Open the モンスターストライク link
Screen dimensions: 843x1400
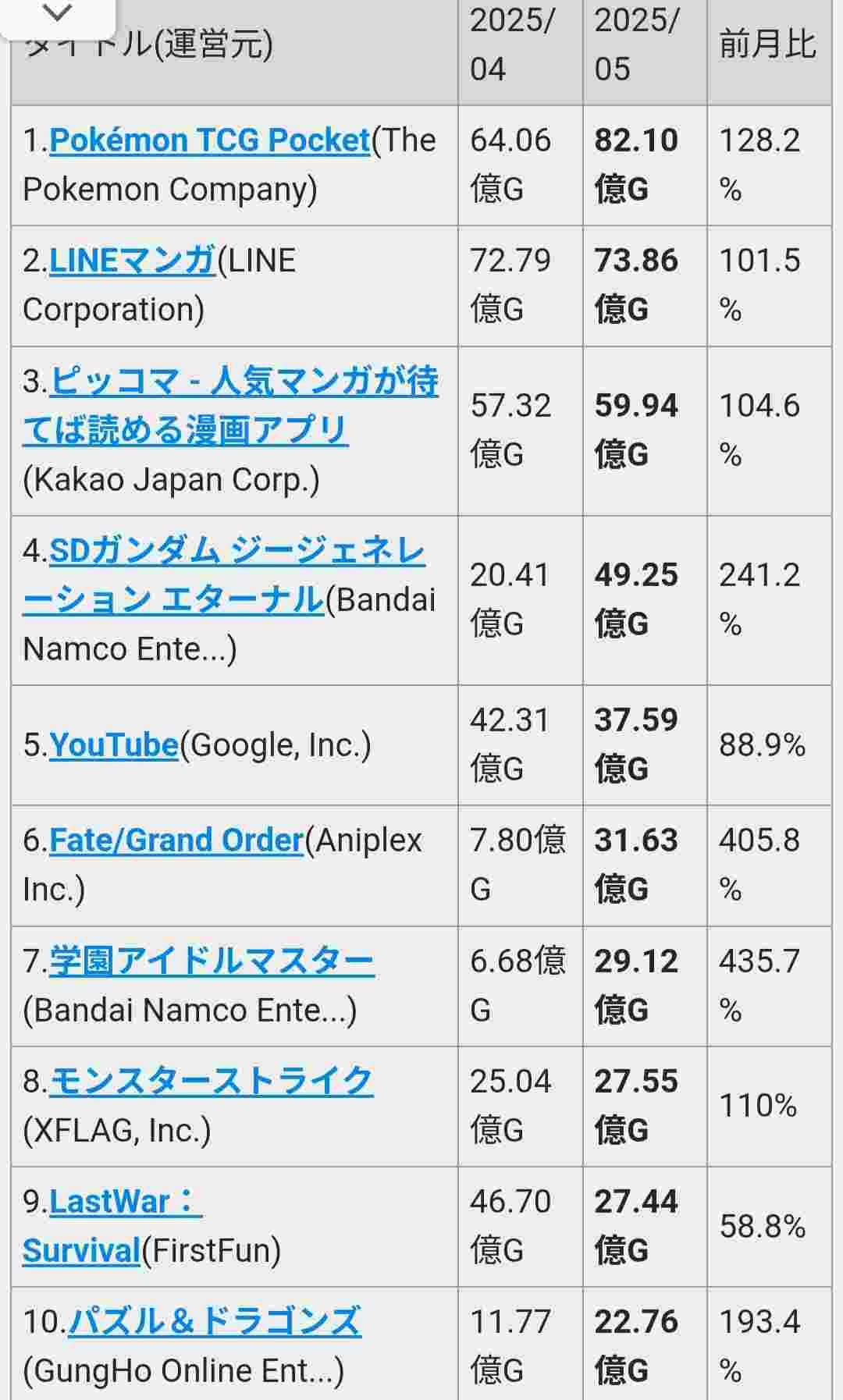coord(212,1082)
